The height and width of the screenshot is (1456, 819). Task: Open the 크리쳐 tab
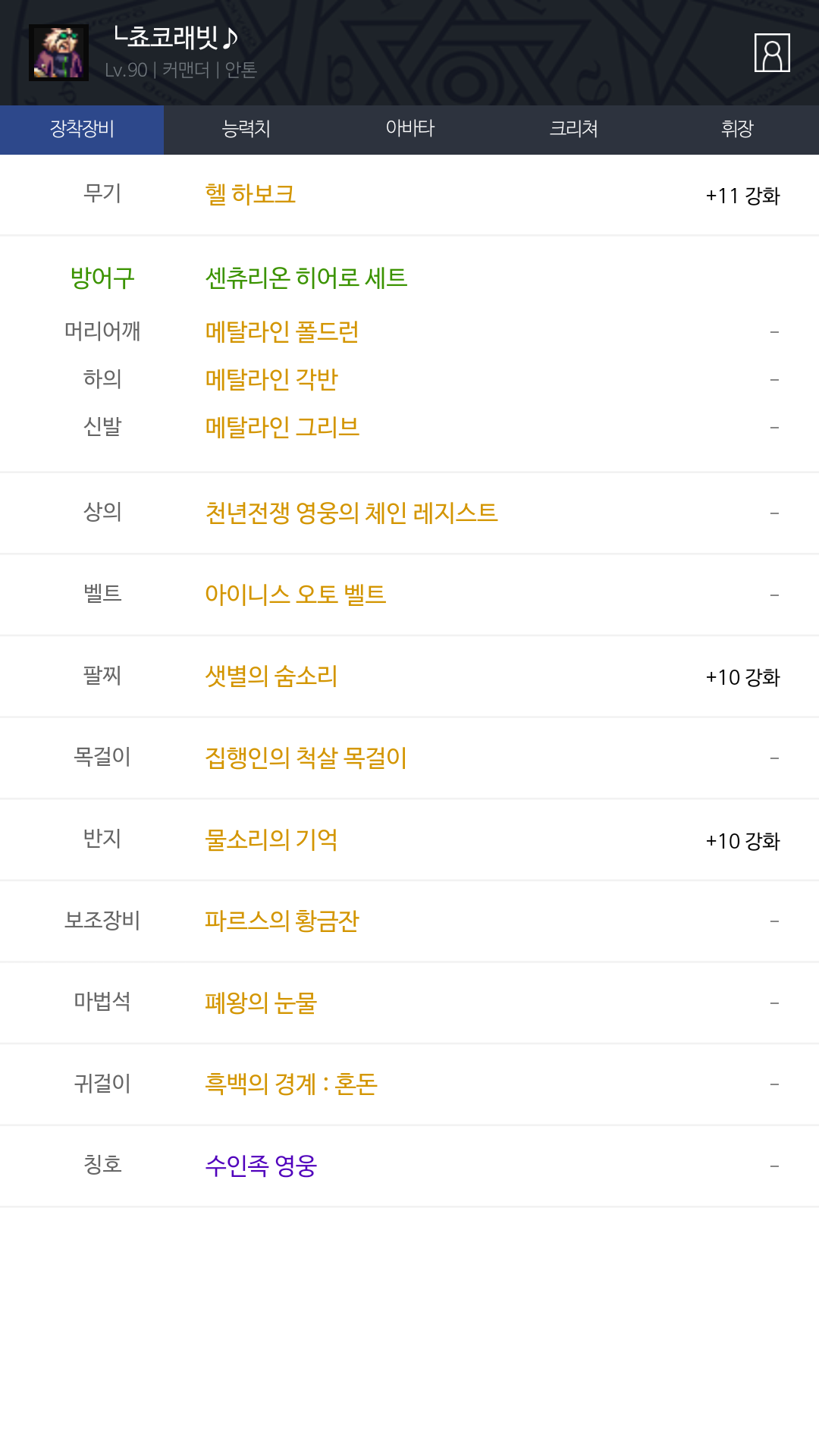573,130
